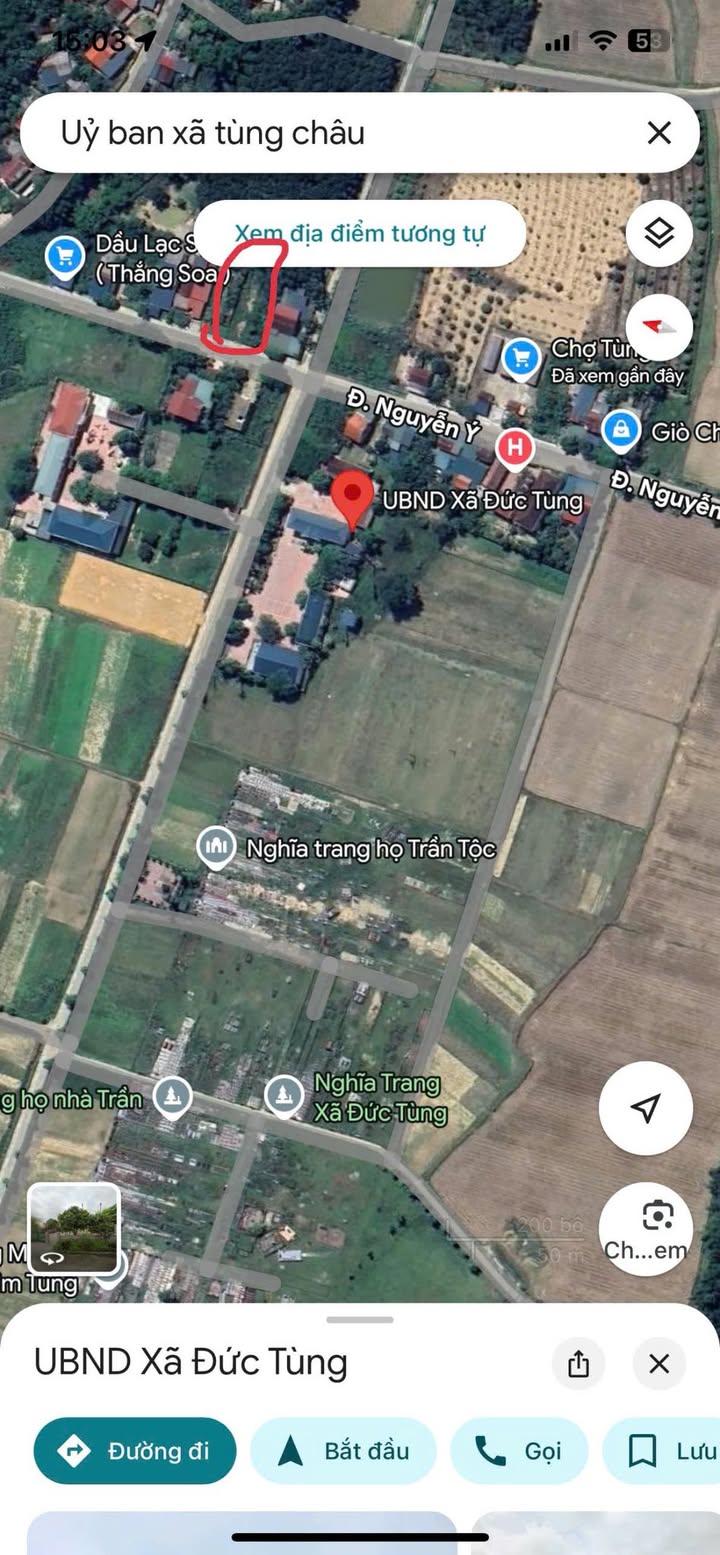Select the hospital marker on Đ. Nguyễn Ý
This screenshot has width=720, height=1555.
pyautogui.click(x=515, y=446)
